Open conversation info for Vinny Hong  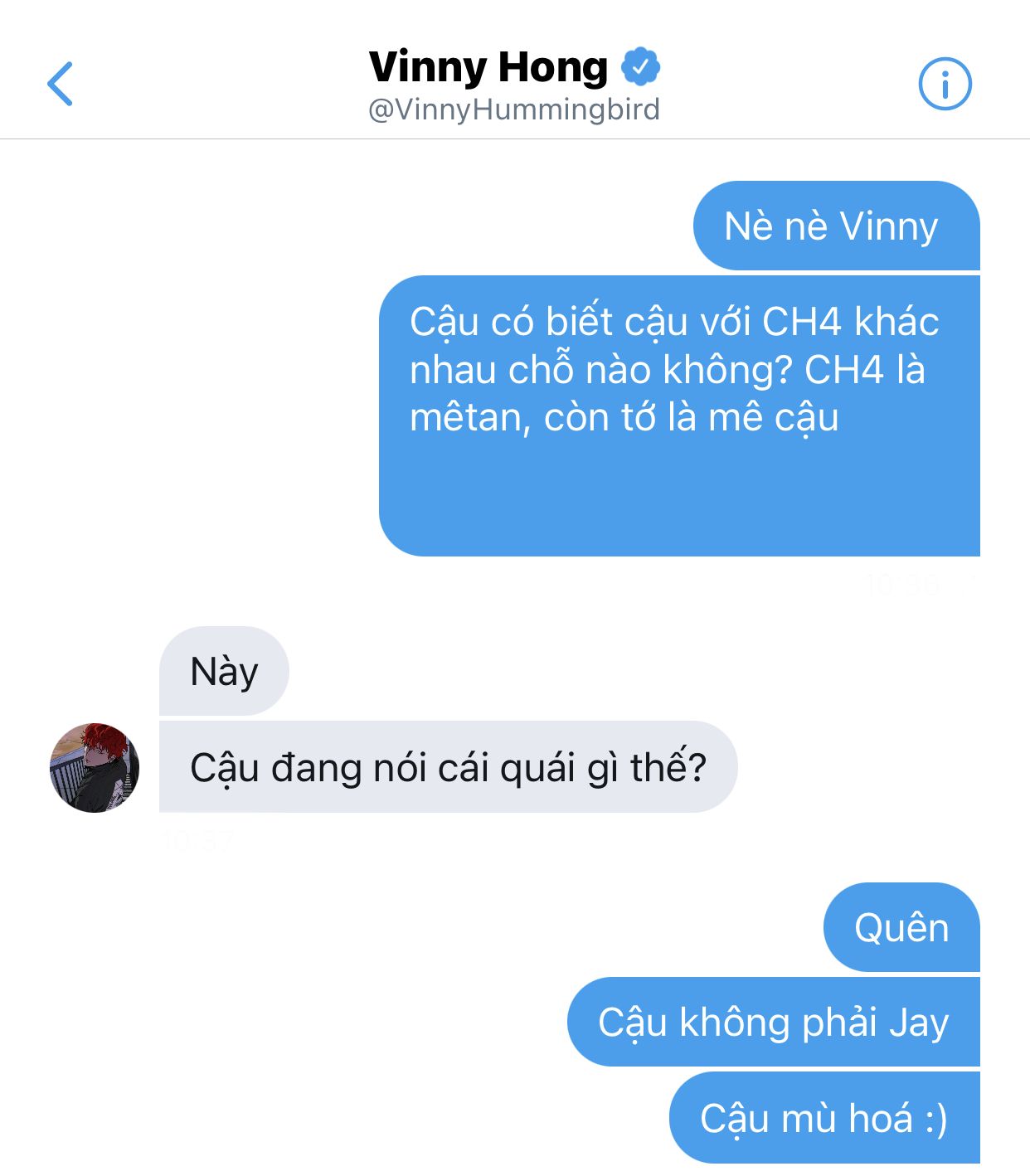click(x=945, y=84)
